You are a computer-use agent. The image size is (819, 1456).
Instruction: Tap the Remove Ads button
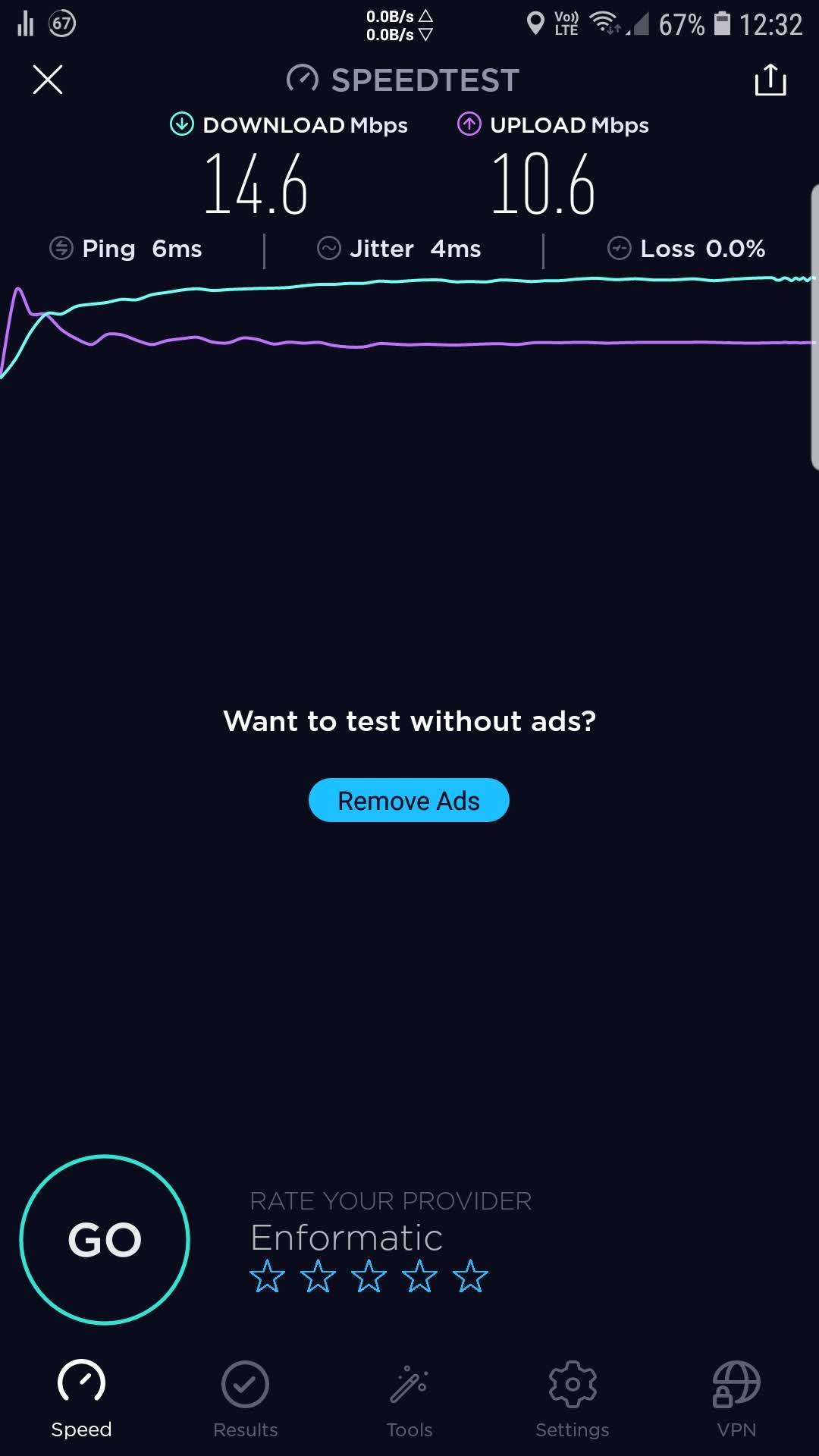click(409, 800)
